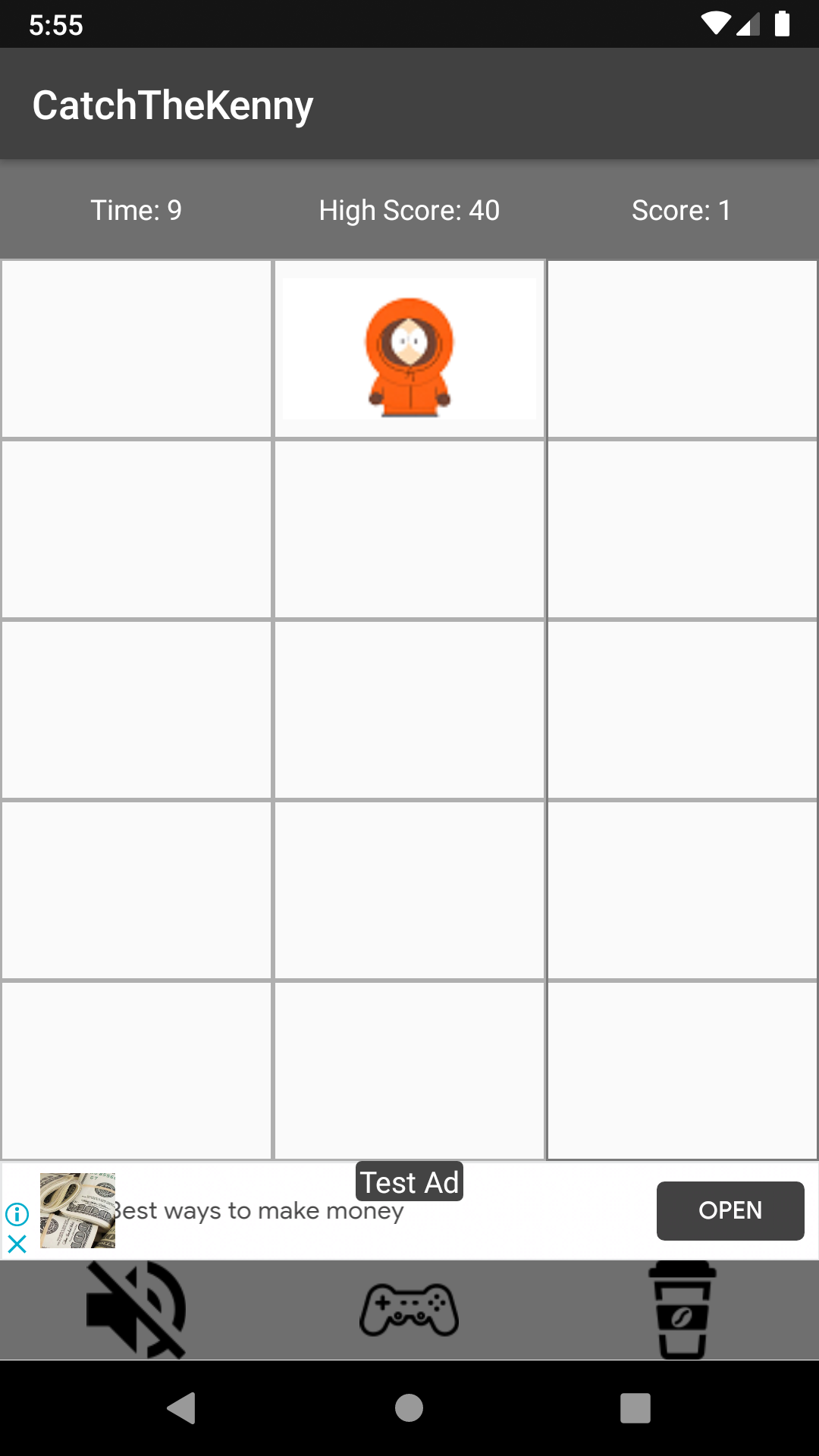Screen dimensions: 819x1456
Task: Toggle the muted sound icon
Action: (136, 1310)
